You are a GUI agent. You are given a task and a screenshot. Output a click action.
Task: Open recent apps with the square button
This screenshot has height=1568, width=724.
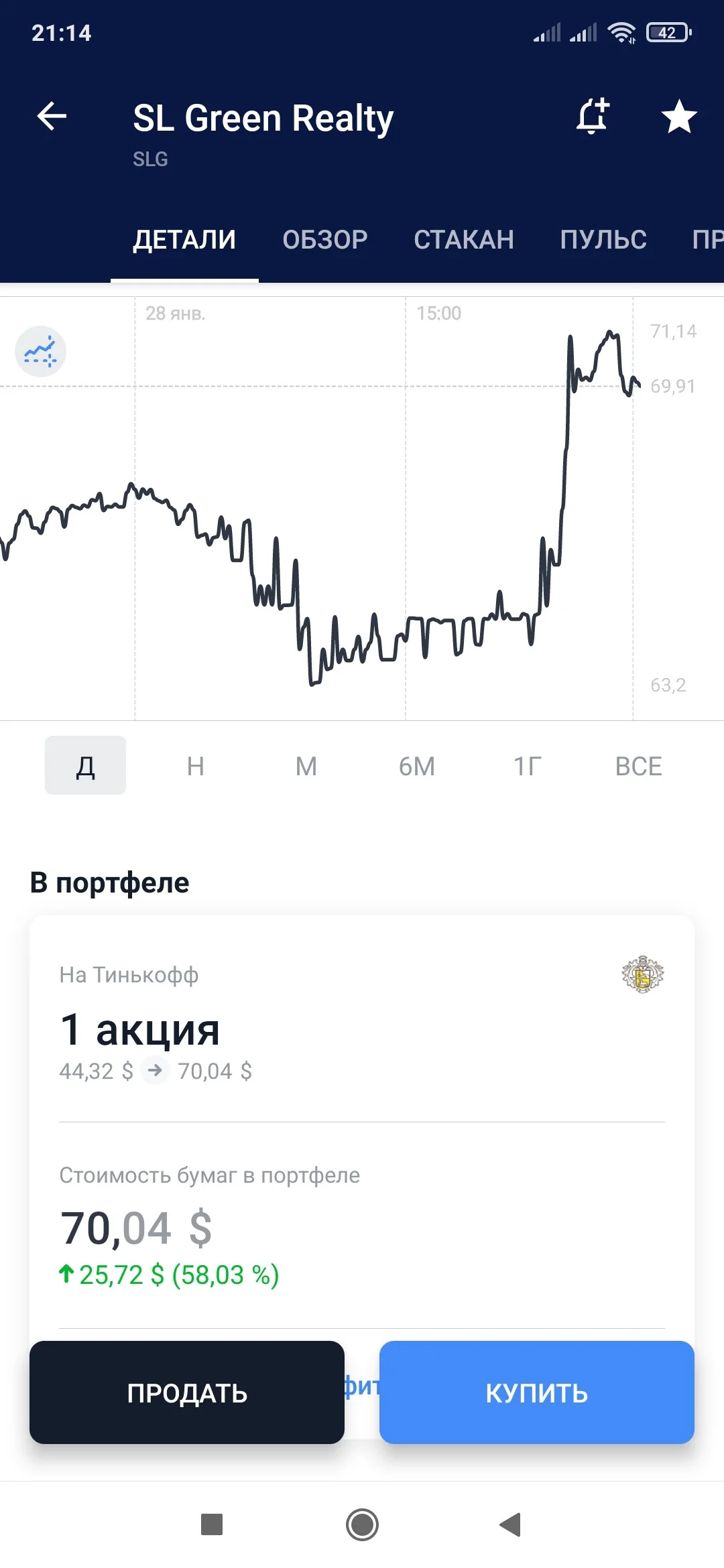[x=212, y=1524]
